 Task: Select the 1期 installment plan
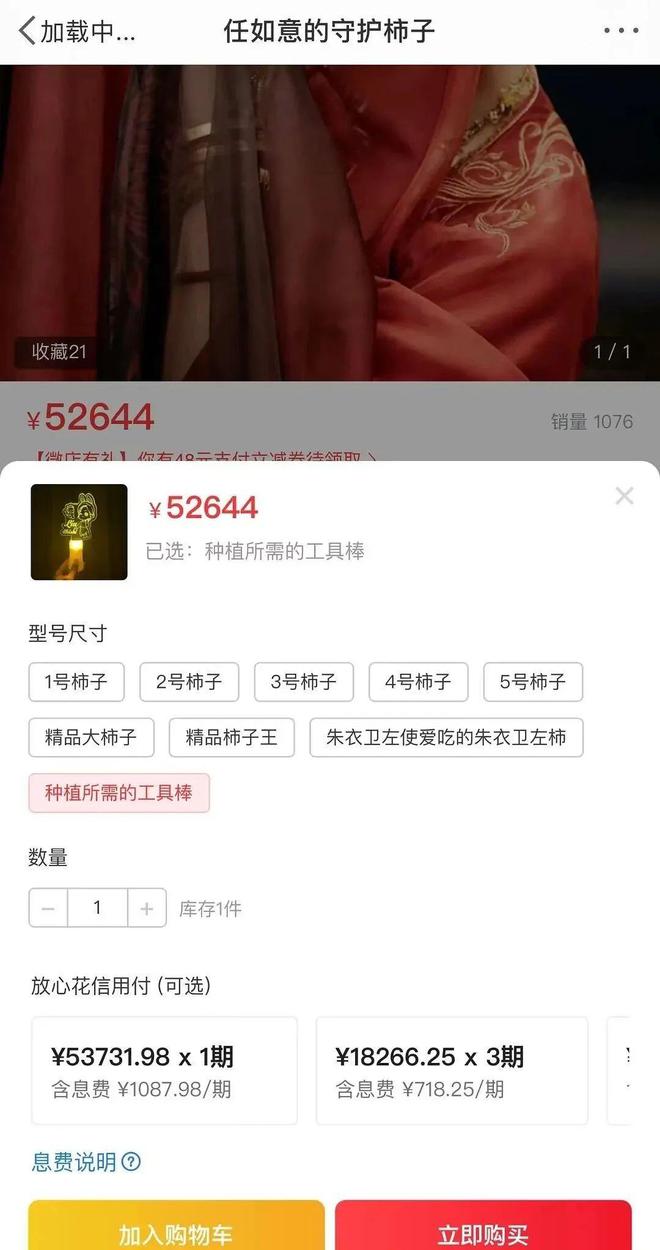[x=164, y=1071]
